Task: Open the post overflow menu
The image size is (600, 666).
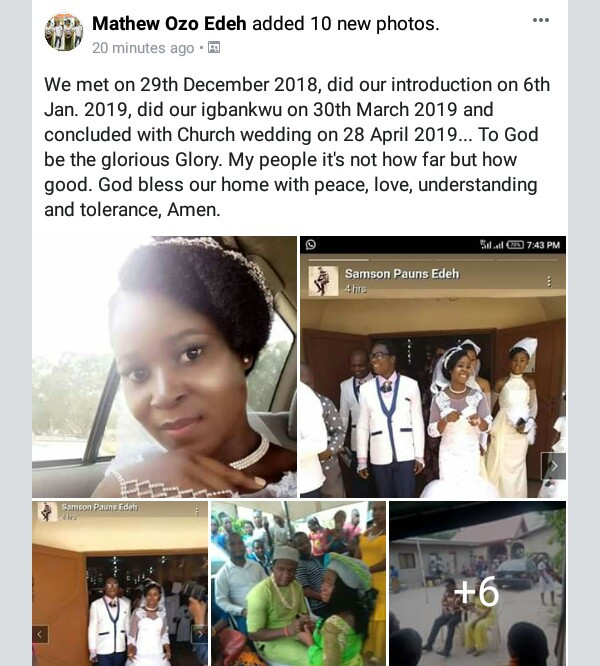Action: (540, 20)
